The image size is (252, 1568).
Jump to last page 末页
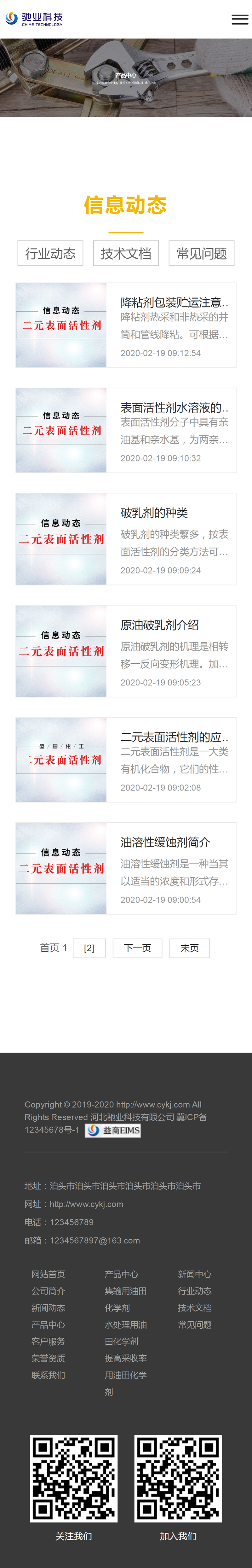(189, 948)
